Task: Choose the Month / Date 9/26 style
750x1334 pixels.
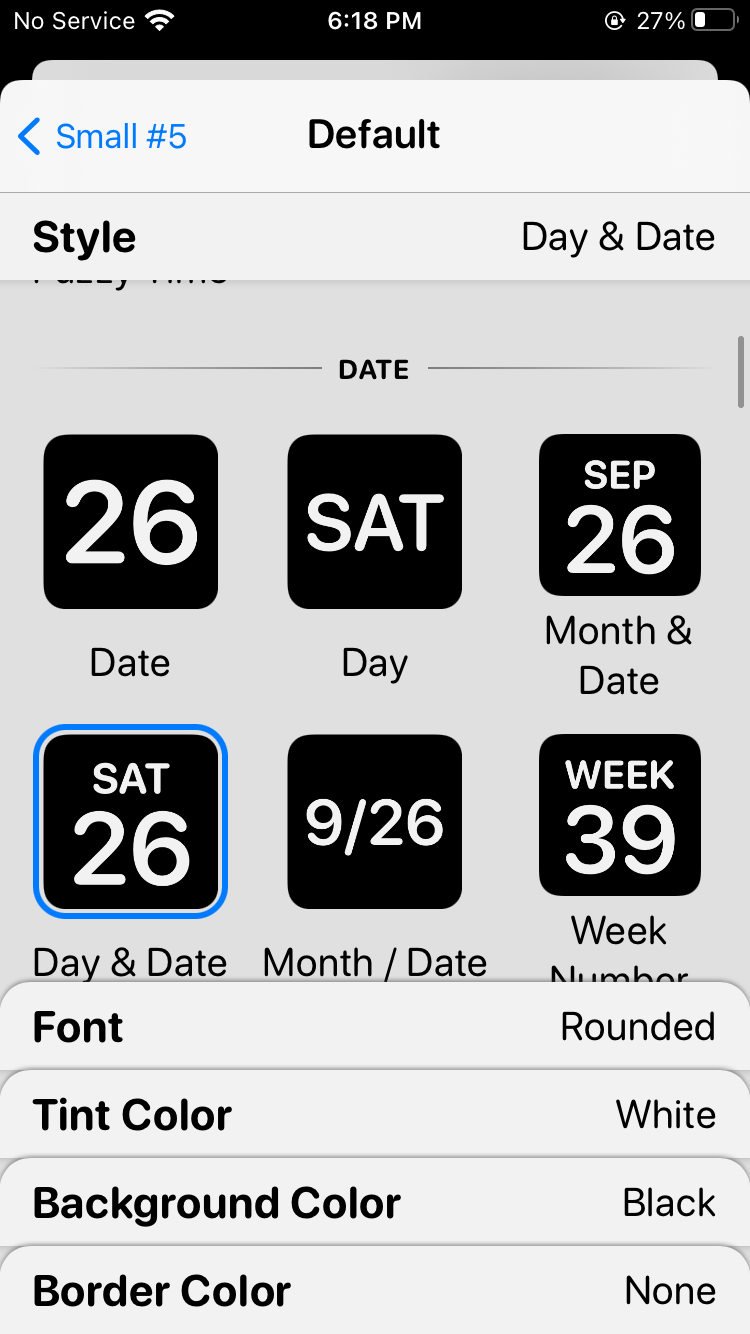Action: click(x=375, y=822)
